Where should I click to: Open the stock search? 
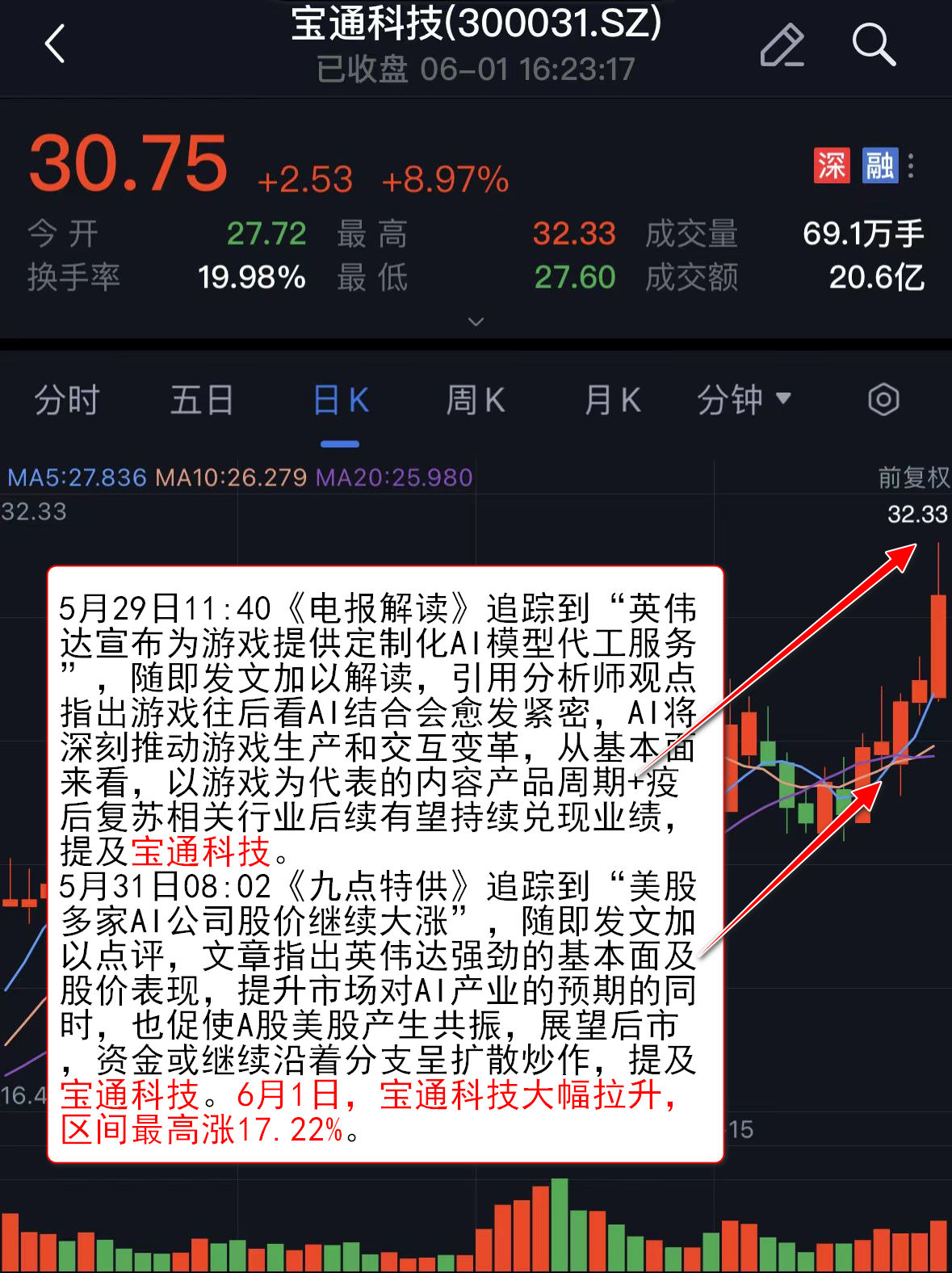coord(874,45)
